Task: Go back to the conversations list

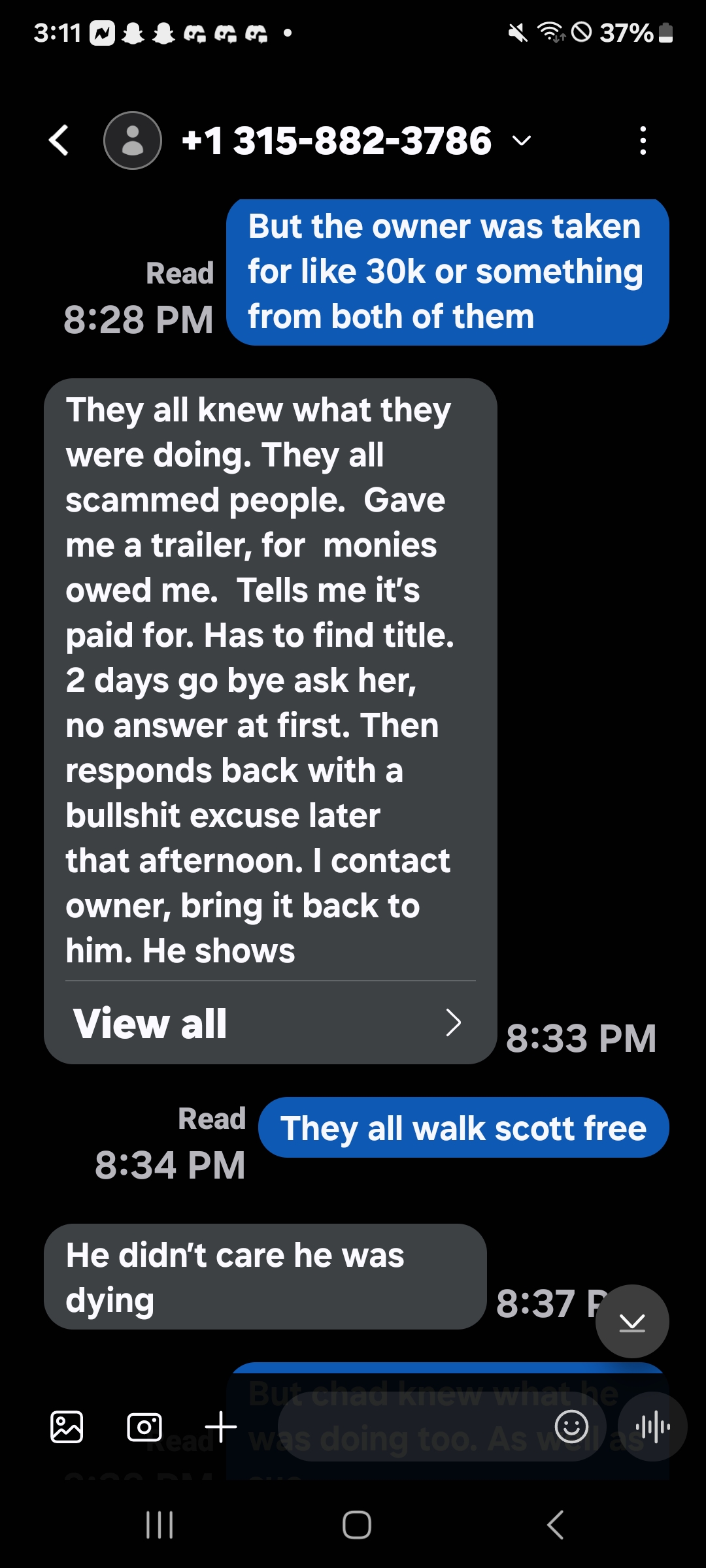Action: click(x=59, y=140)
